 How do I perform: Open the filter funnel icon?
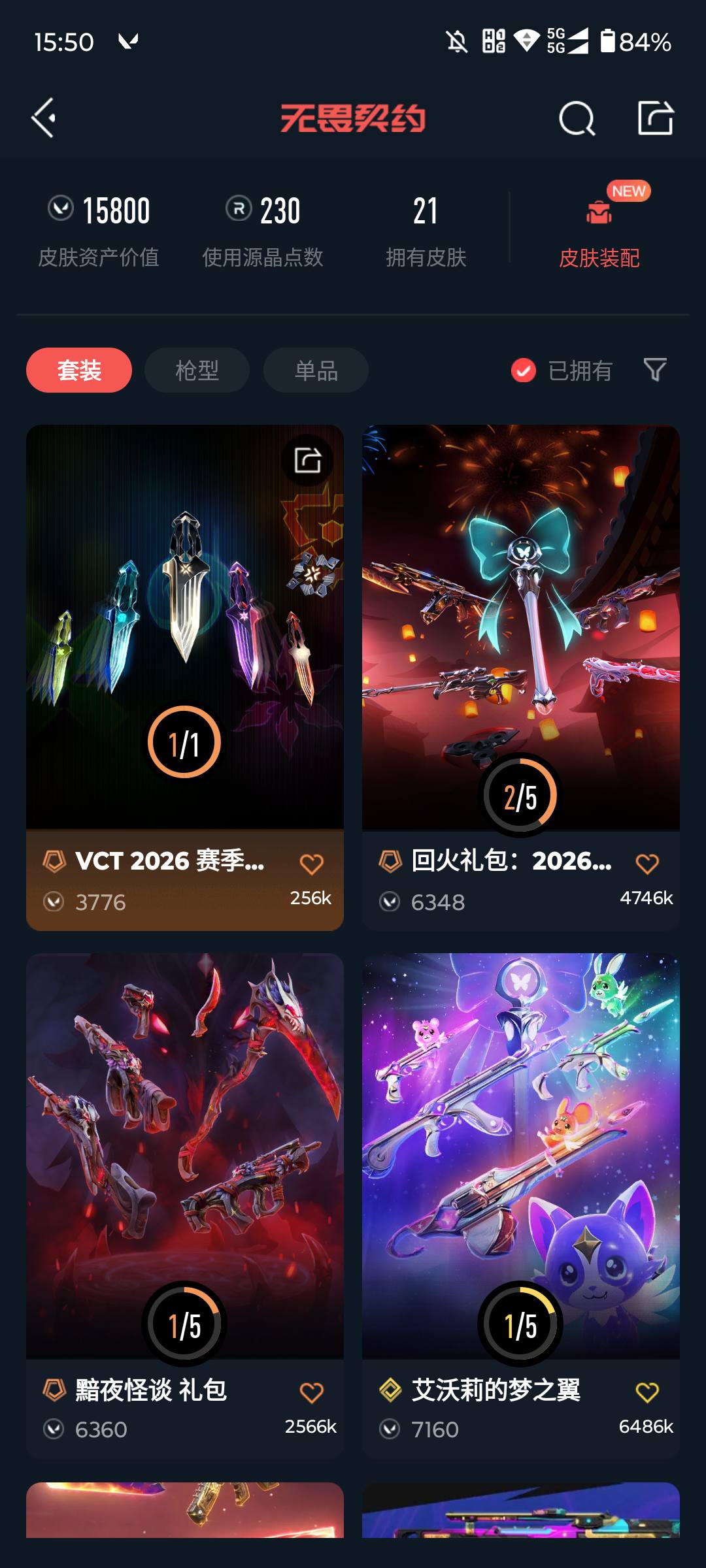[654, 370]
